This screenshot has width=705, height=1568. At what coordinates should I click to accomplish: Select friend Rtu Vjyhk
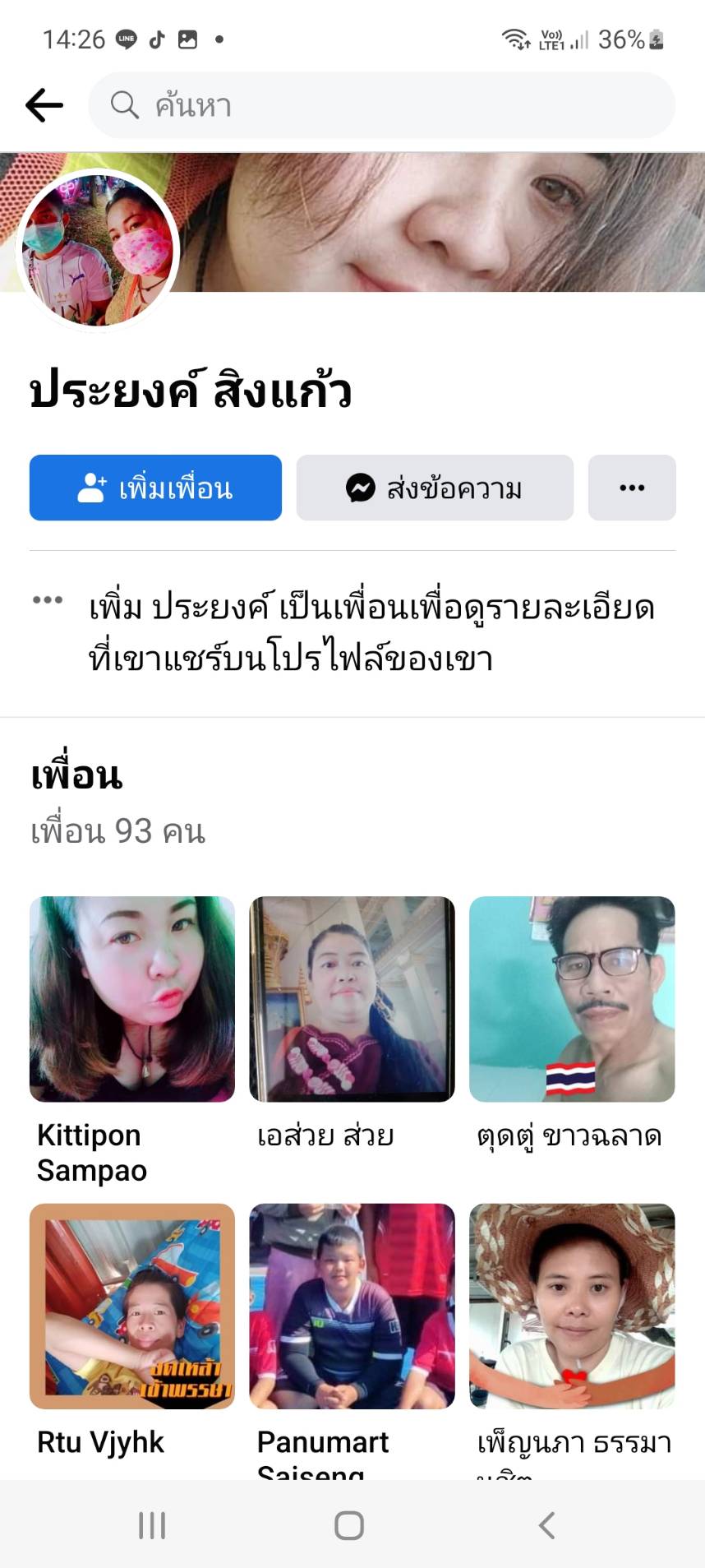click(x=132, y=1307)
